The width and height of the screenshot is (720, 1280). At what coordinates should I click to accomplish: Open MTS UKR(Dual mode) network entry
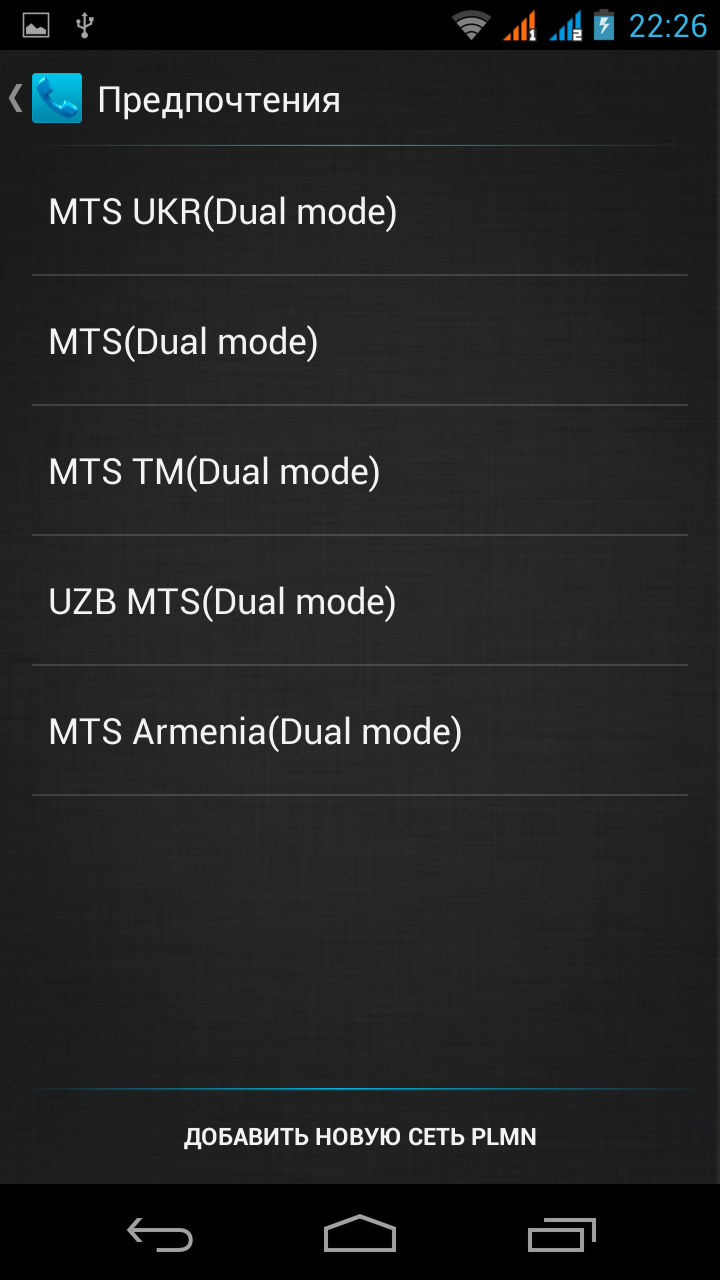360,212
